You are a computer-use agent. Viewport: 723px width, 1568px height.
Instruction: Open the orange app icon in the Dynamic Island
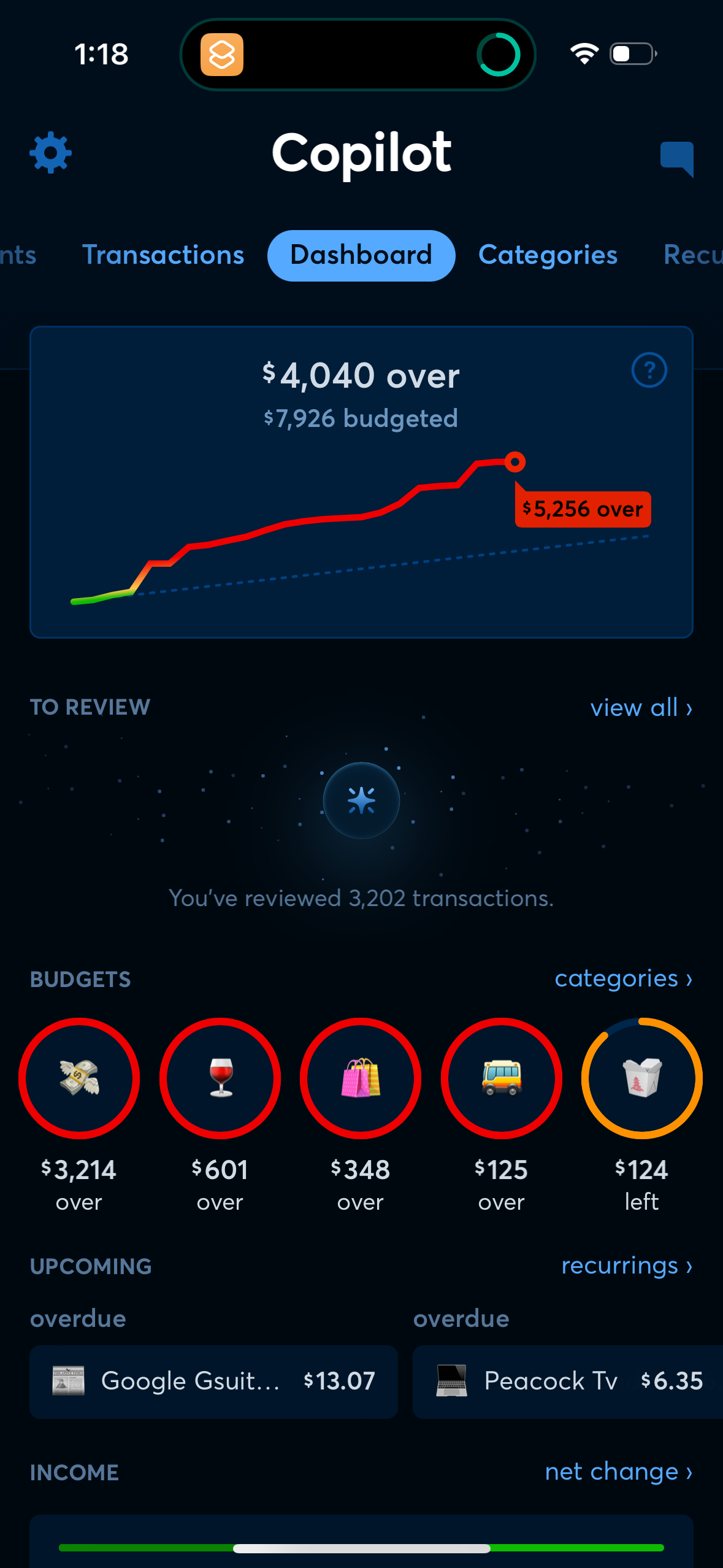[x=223, y=54]
